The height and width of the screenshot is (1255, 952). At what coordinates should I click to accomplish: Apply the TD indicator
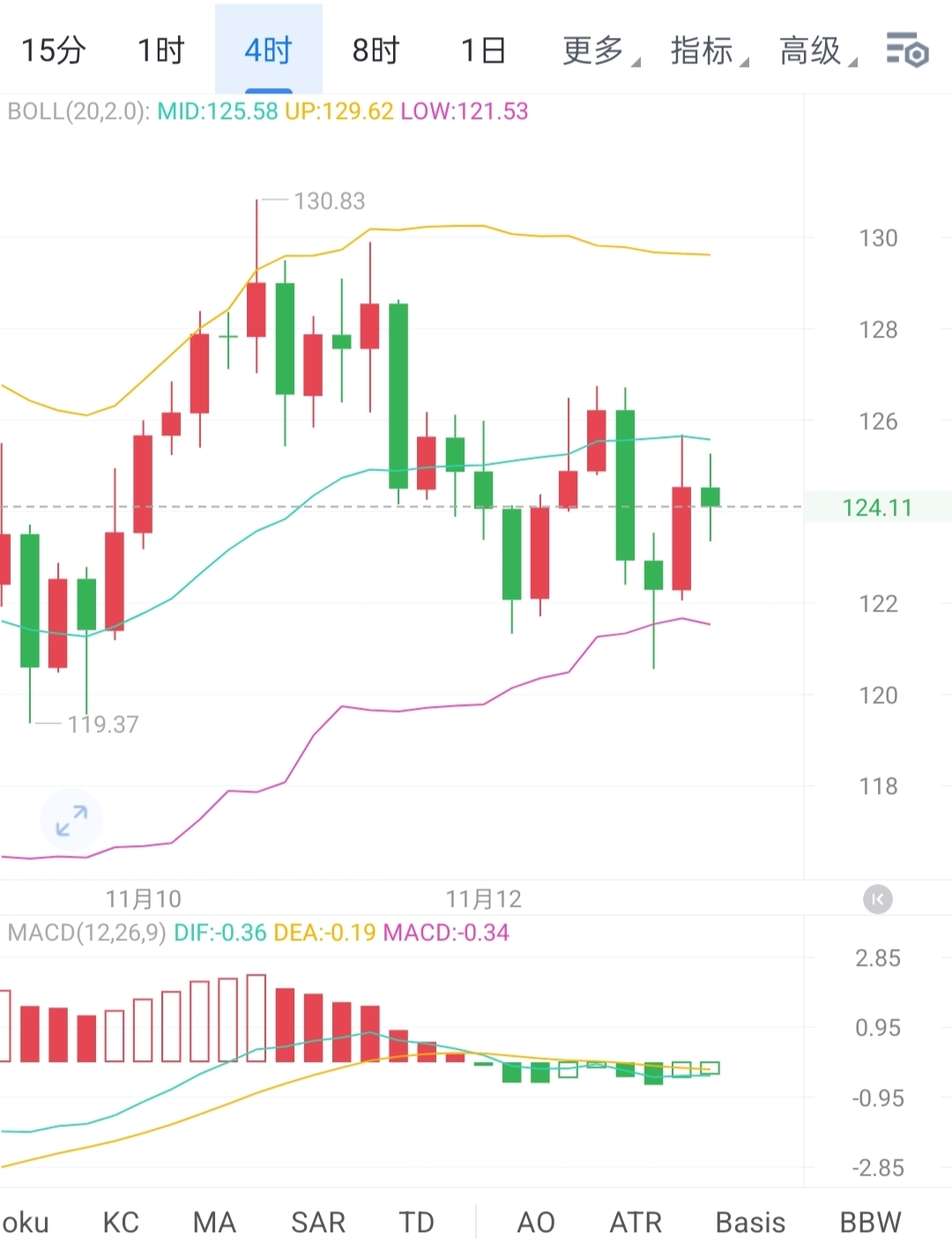click(416, 1222)
